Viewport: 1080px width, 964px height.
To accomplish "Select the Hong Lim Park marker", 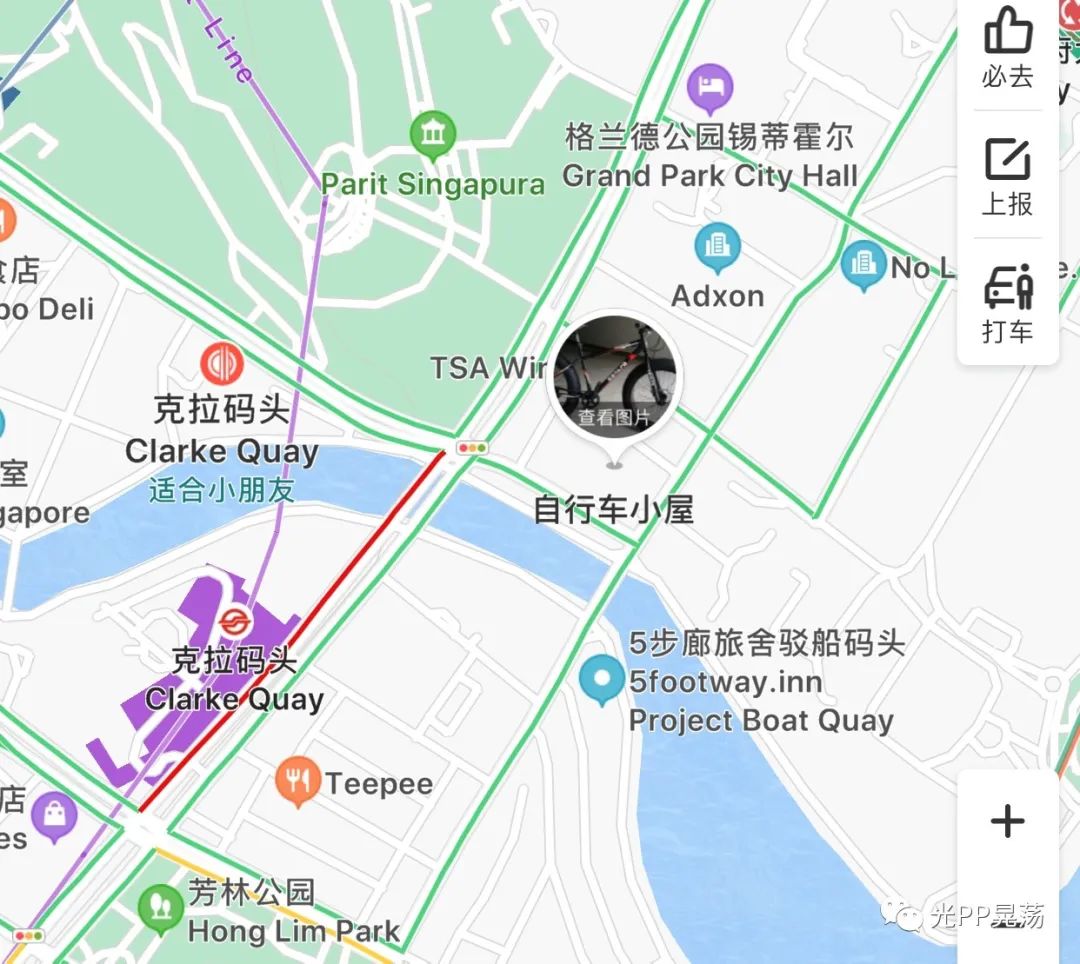I will tap(160, 906).
